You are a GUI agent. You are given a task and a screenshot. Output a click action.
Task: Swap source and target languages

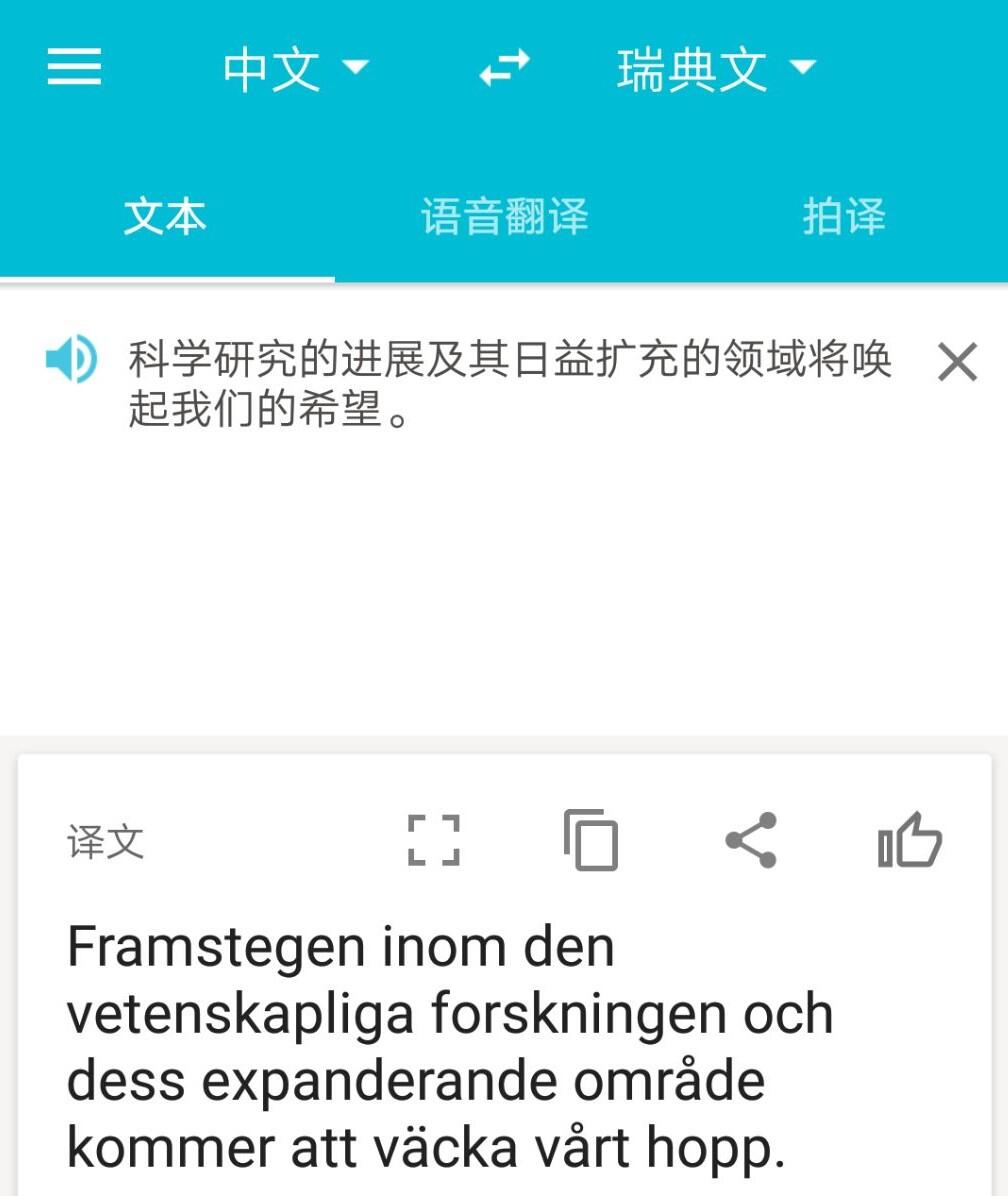click(504, 68)
